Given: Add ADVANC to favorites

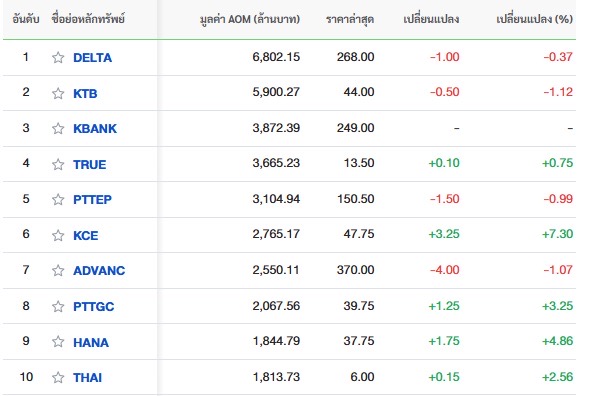Looking at the screenshot, I should (x=58, y=271).
